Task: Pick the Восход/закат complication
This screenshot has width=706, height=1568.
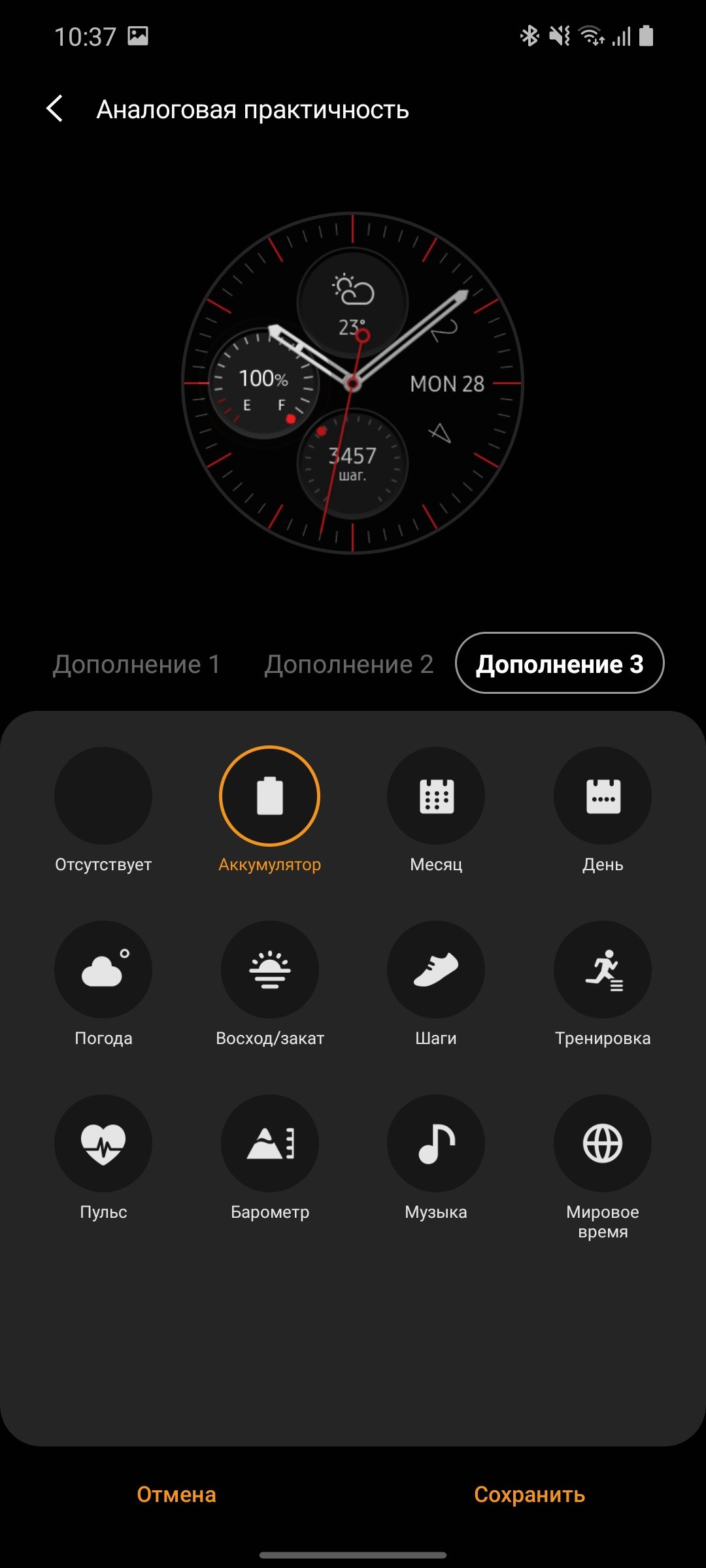Action: [269, 970]
